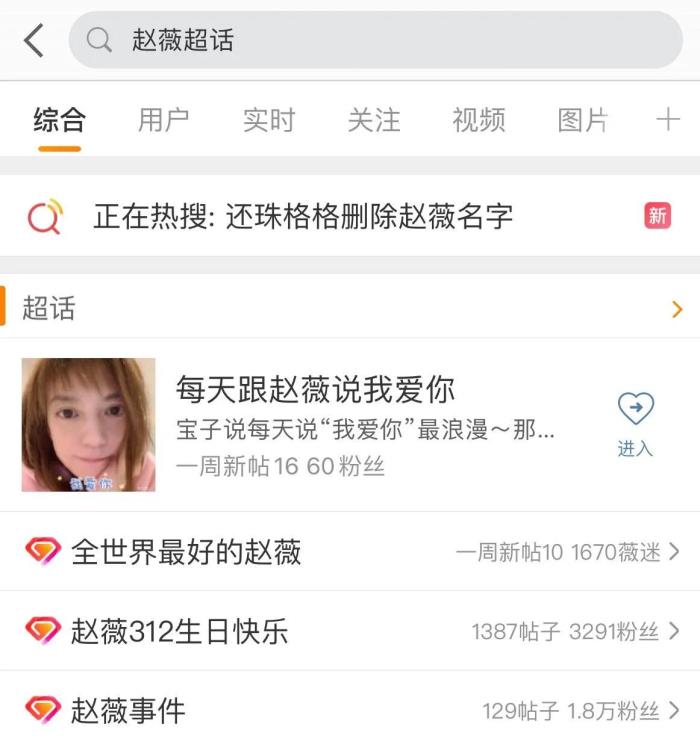Select the 关注 tab
The image size is (700, 736).
point(374,121)
